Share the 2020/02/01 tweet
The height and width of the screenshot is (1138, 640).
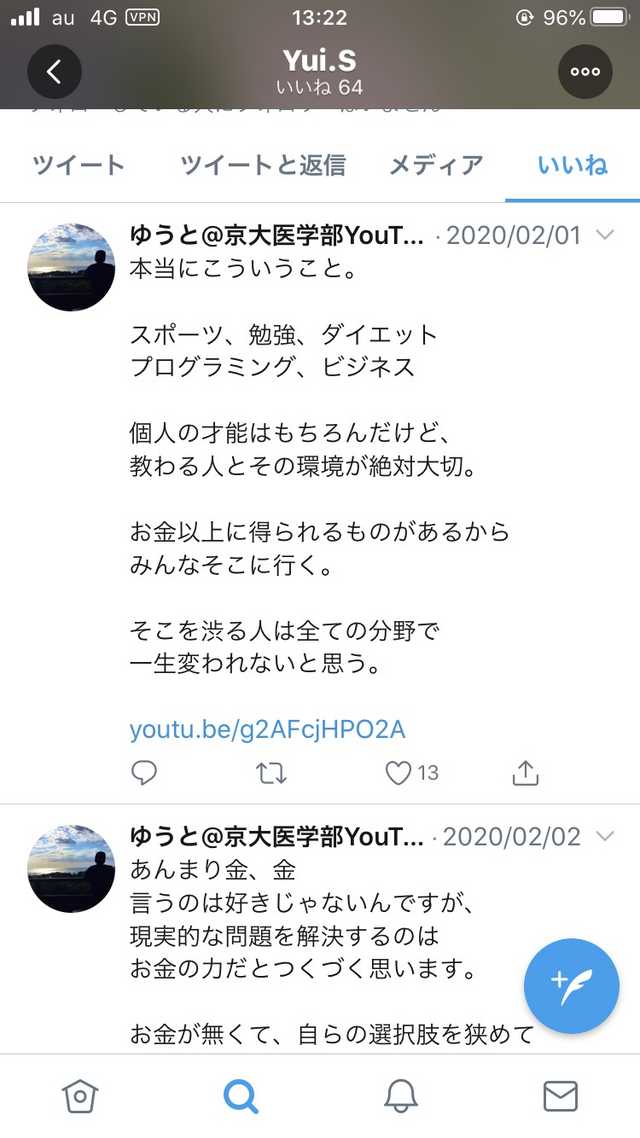coord(525,772)
